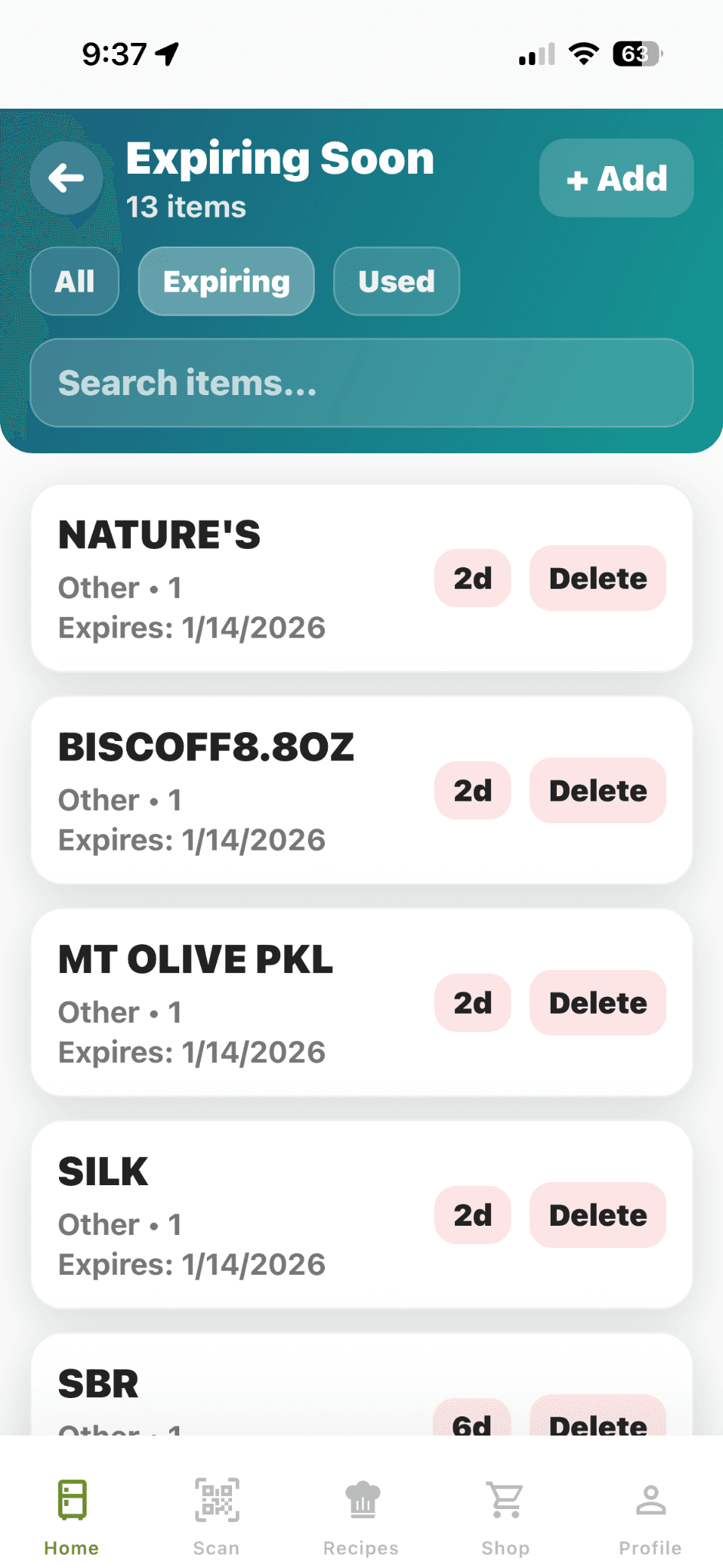The image size is (723, 1568).
Task: Select the All filter chip
Action: pyautogui.click(x=74, y=282)
